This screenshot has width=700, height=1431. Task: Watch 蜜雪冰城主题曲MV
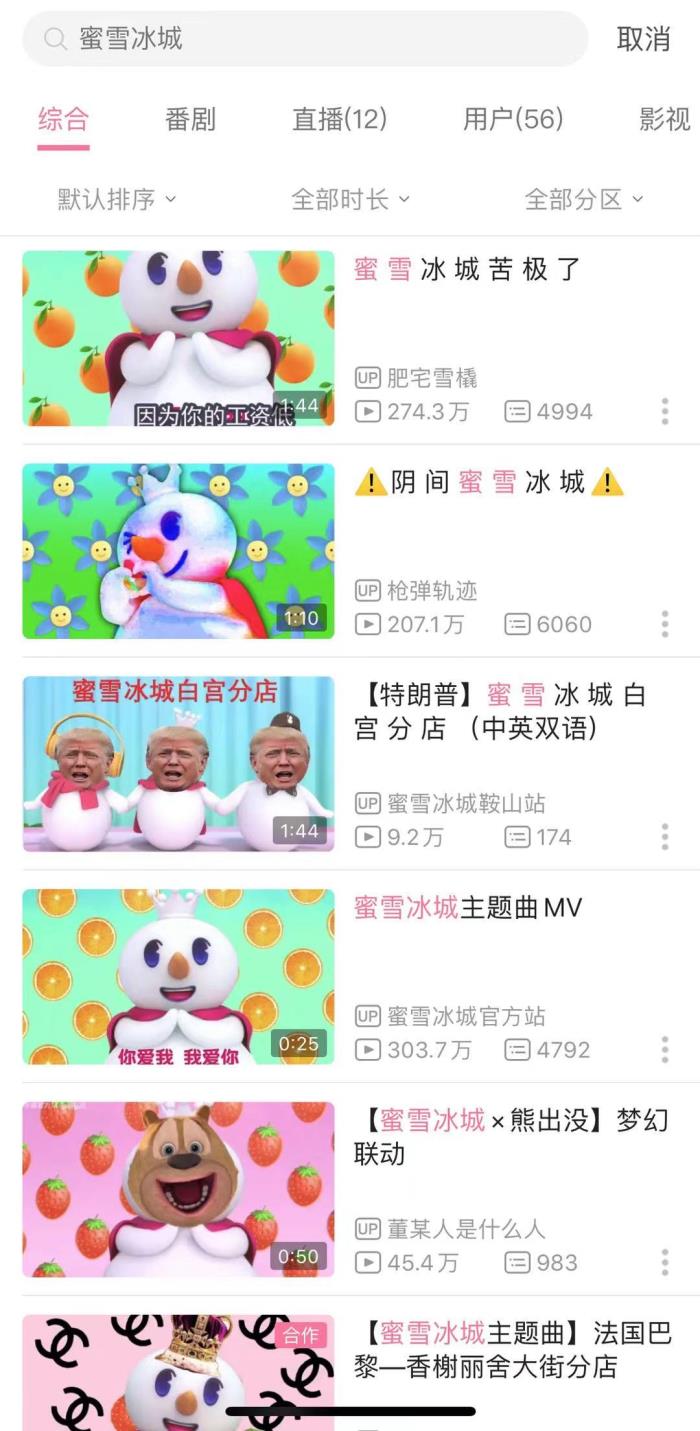[179, 977]
